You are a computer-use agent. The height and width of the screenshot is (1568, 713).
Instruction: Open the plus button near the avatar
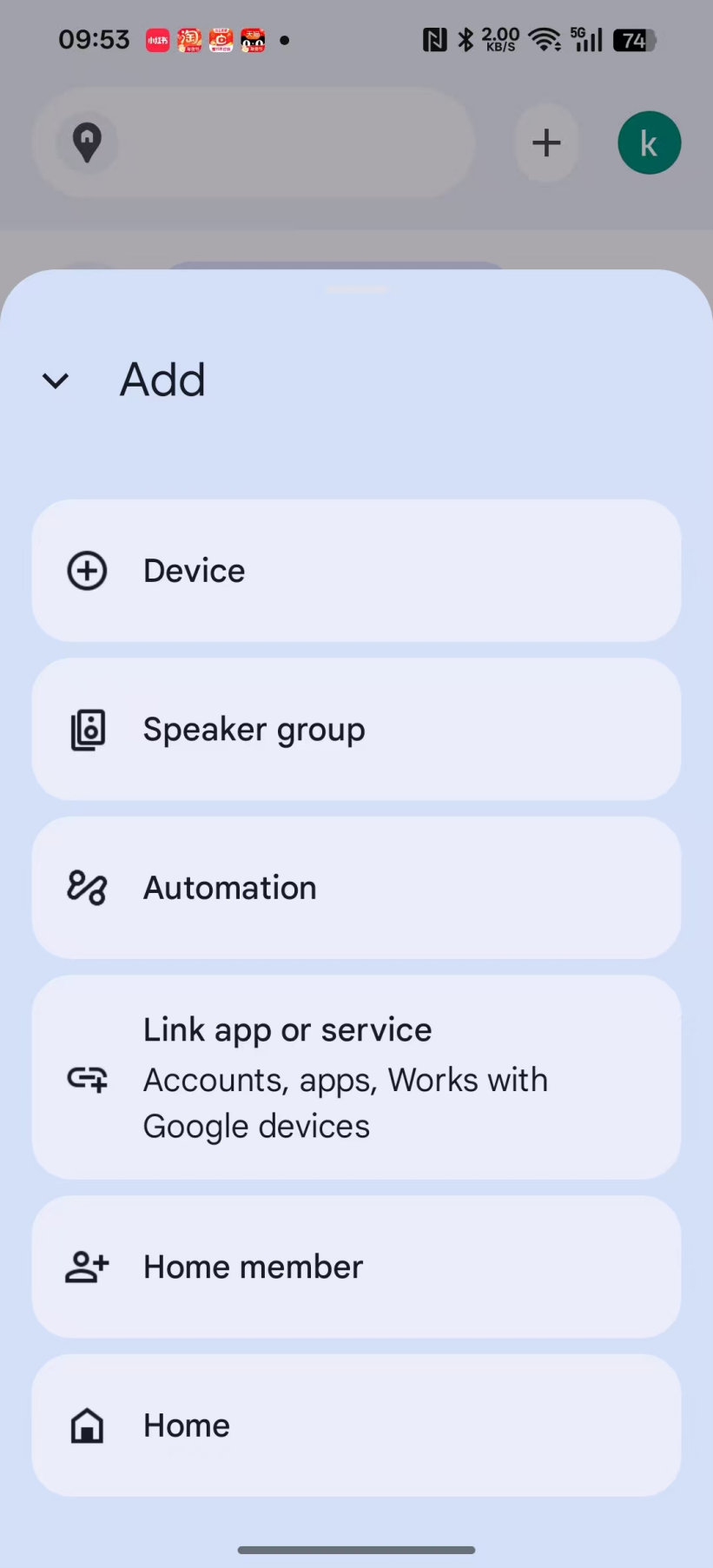(546, 142)
